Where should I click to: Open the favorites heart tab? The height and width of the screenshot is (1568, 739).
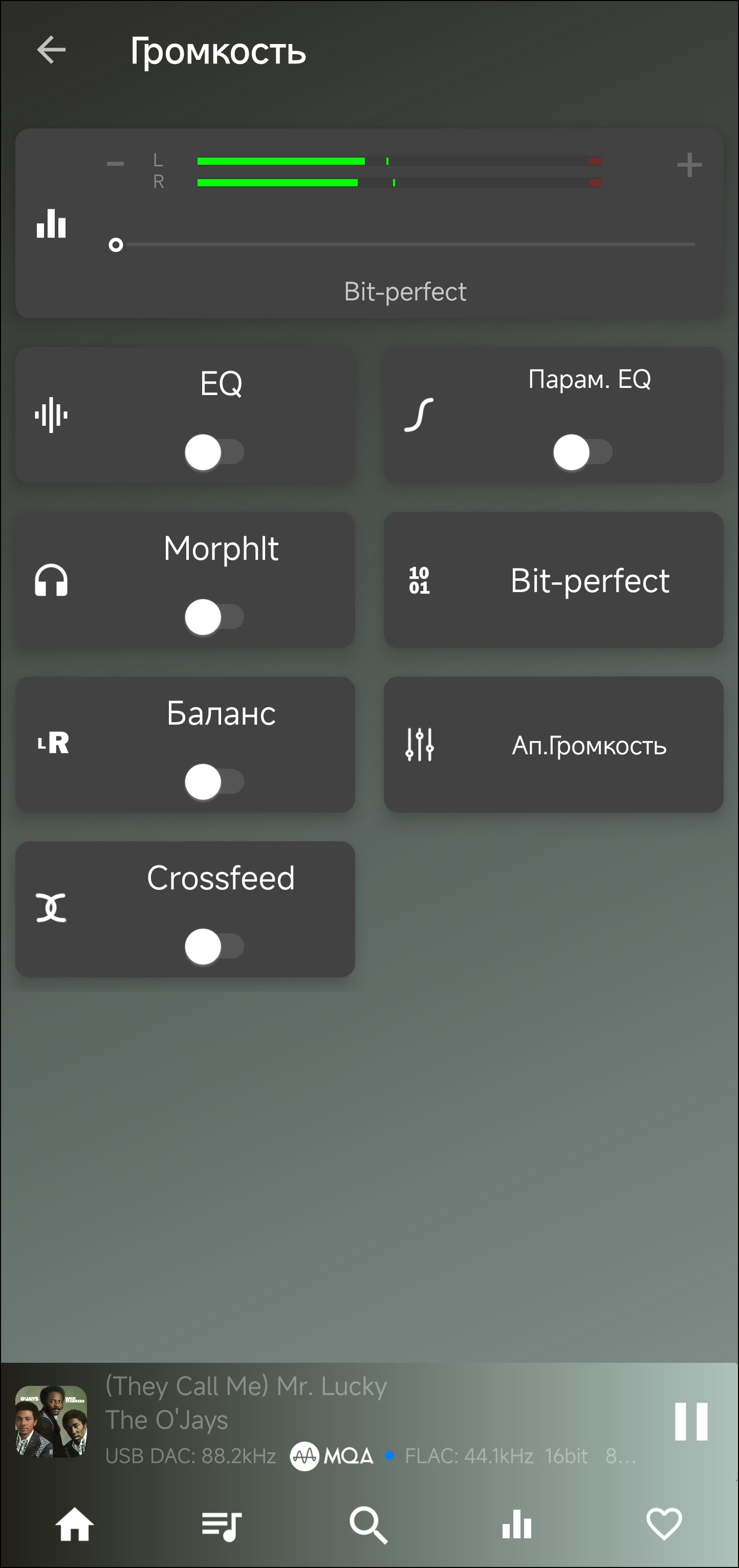664,1525
